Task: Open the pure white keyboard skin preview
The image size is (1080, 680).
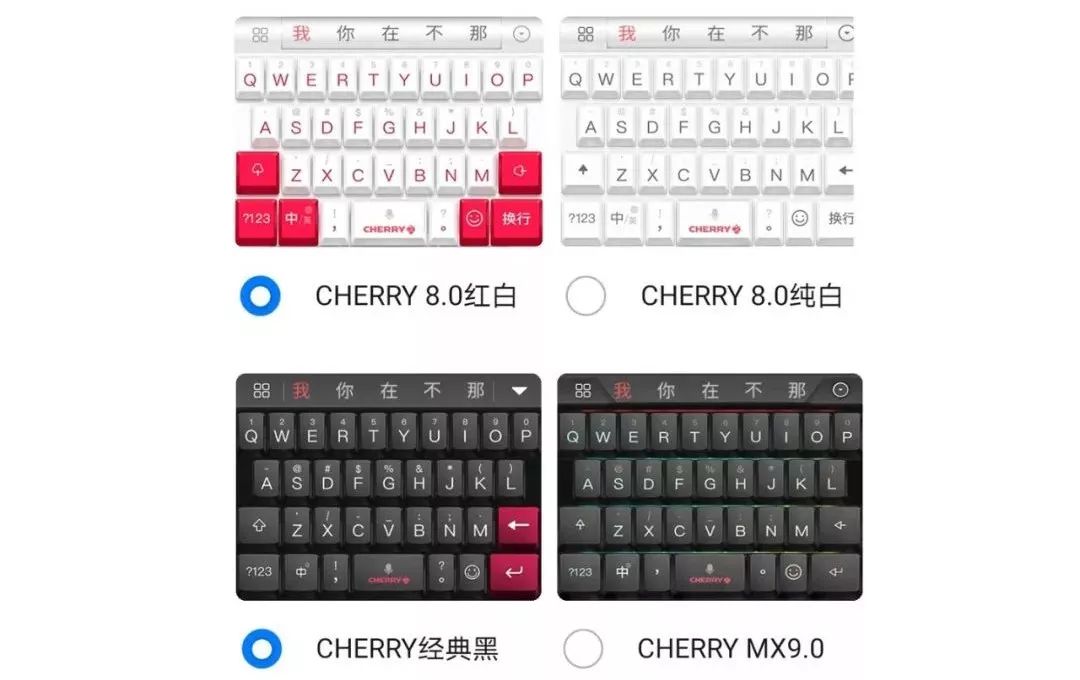Action: click(706, 131)
